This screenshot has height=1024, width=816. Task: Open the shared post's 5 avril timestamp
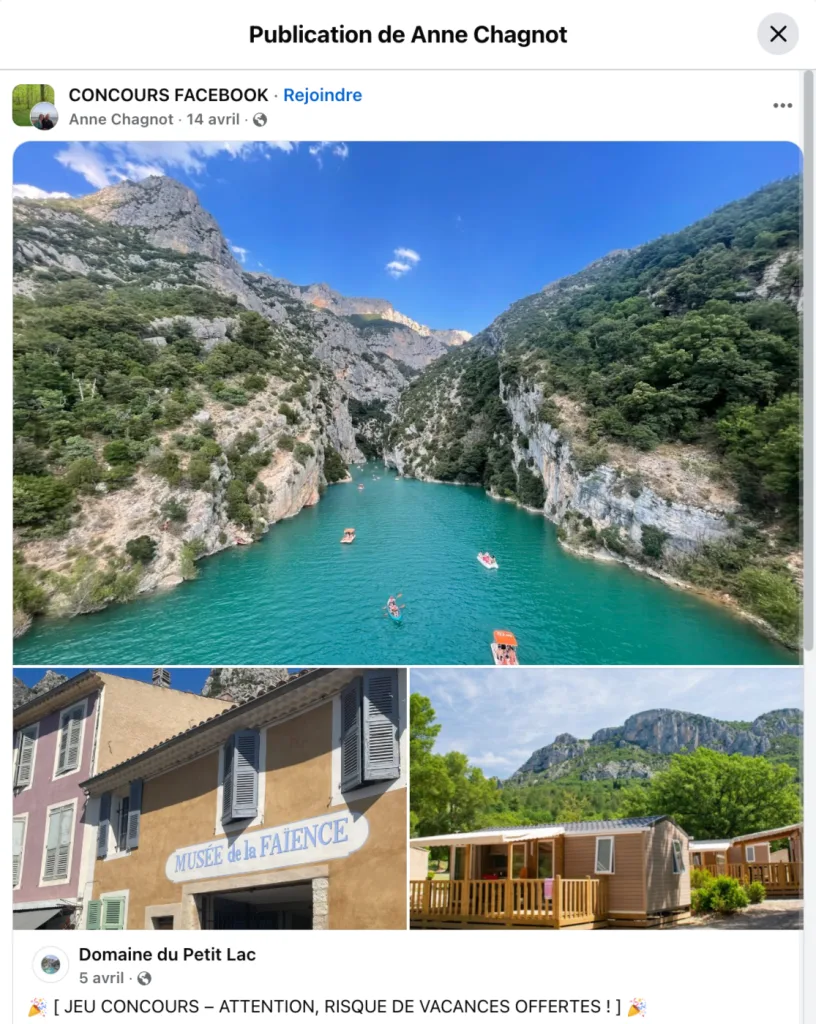click(x=102, y=978)
